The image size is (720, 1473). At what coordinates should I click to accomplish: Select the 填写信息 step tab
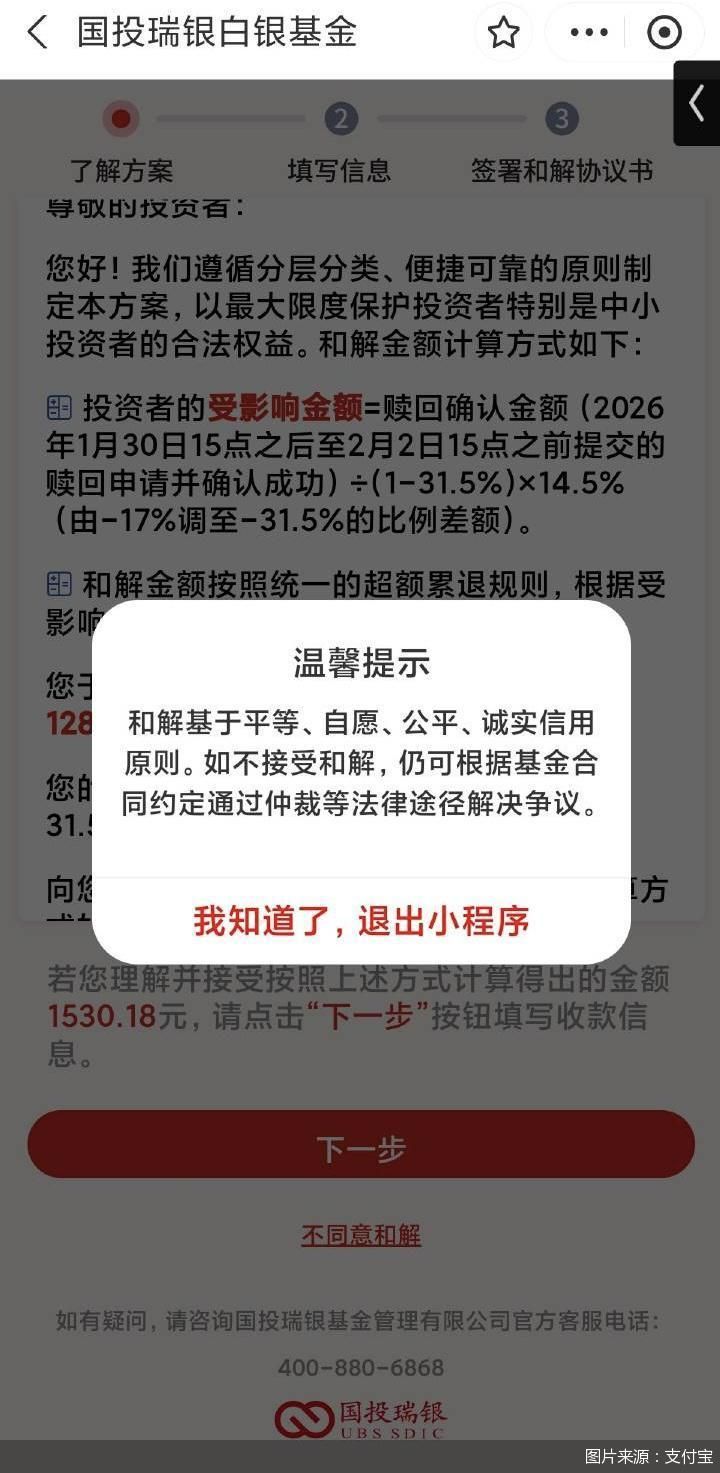[341, 171]
